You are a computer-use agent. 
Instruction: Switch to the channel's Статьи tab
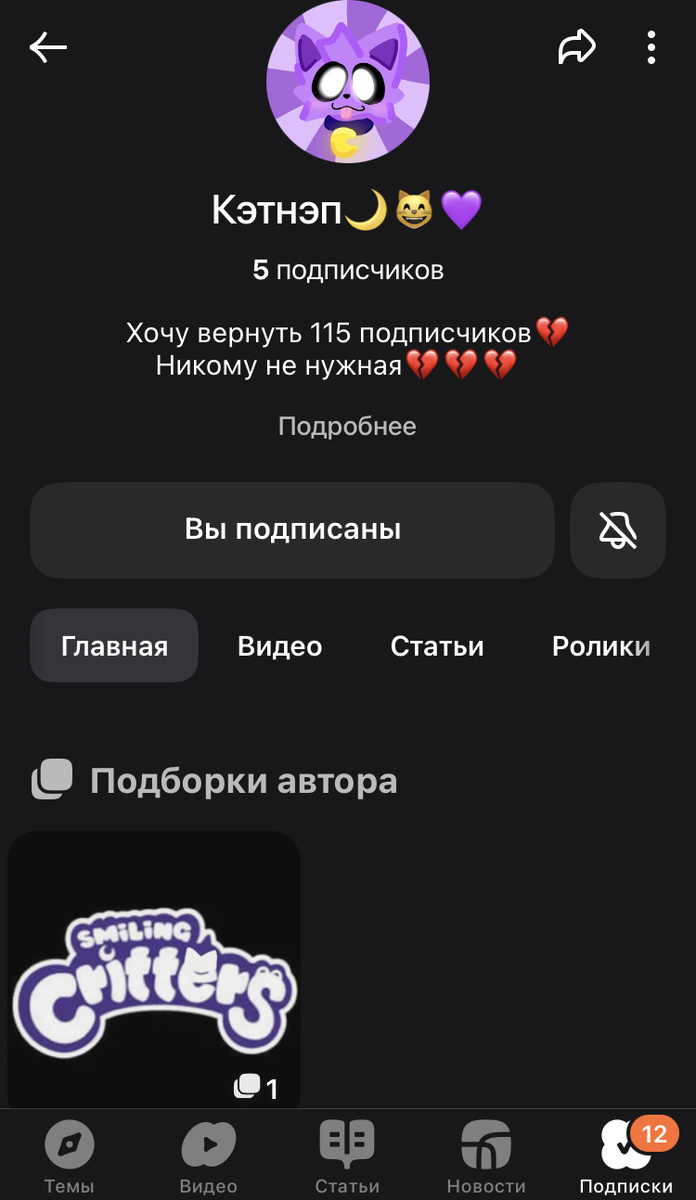(437, 646)
